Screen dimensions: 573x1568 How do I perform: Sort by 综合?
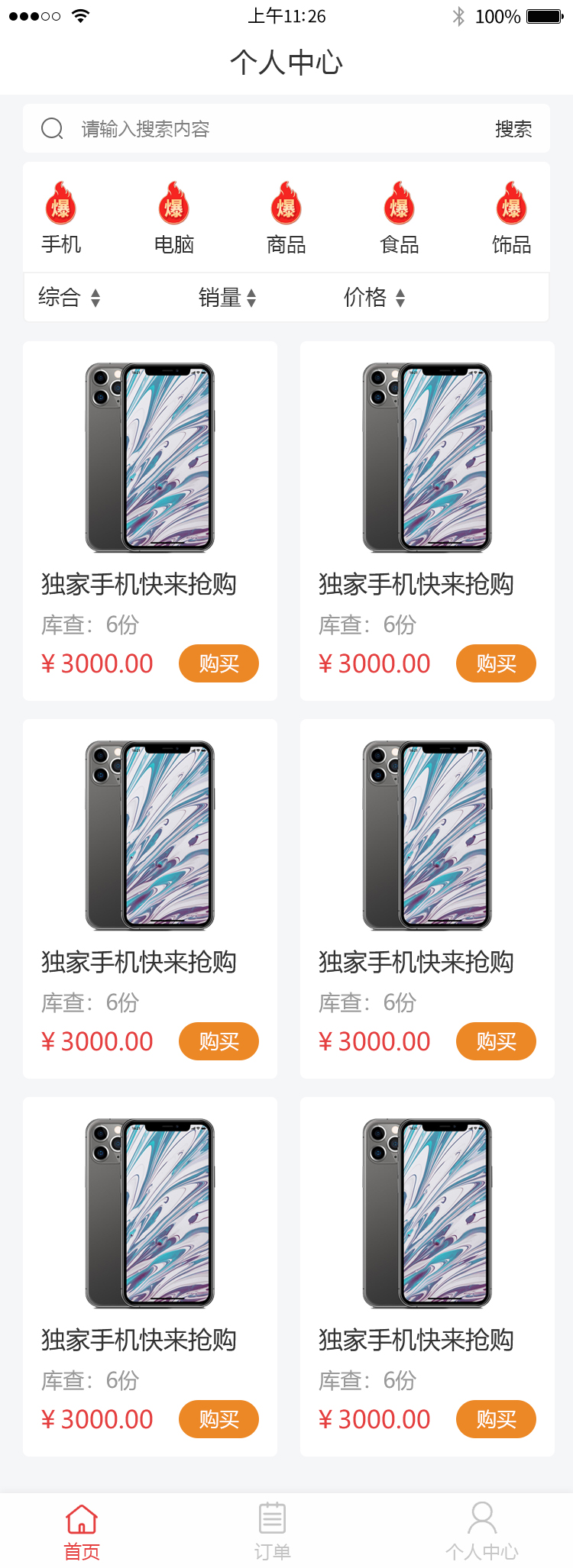[69, 297]
